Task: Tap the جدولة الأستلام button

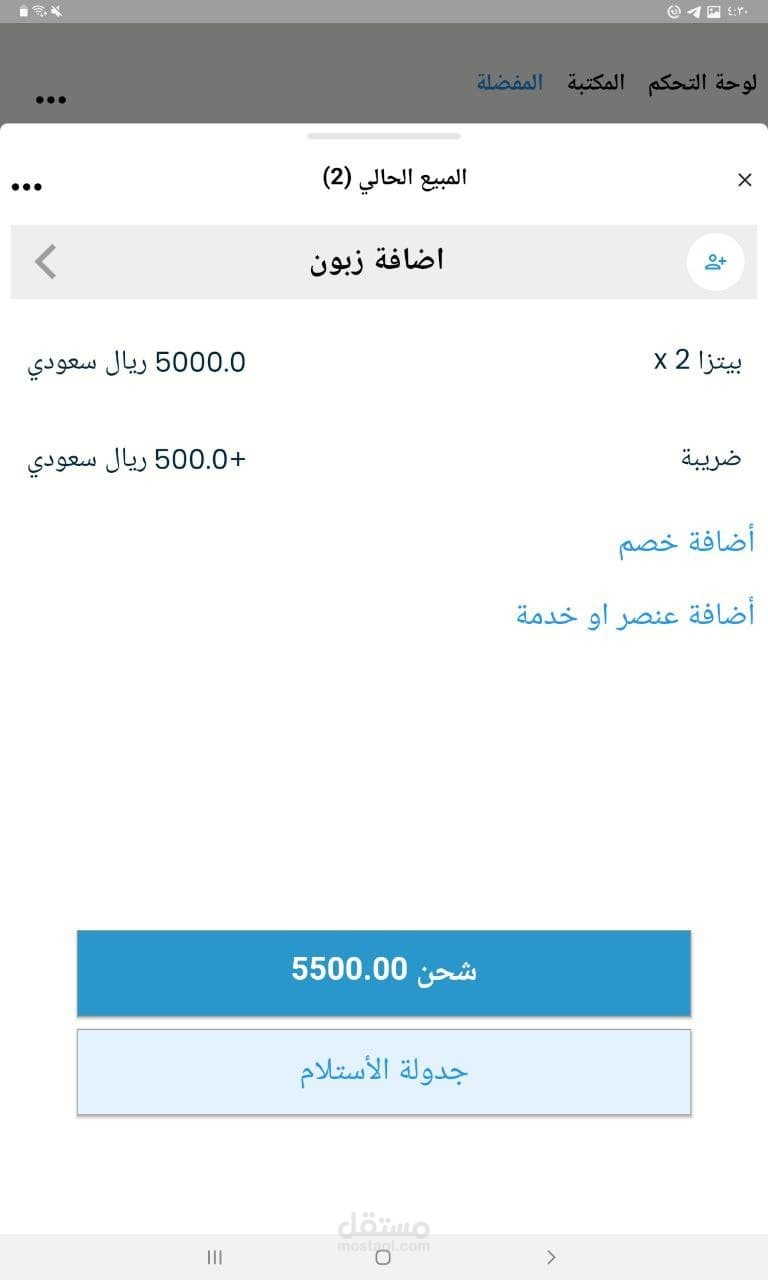Action: tap(384, 1071)
